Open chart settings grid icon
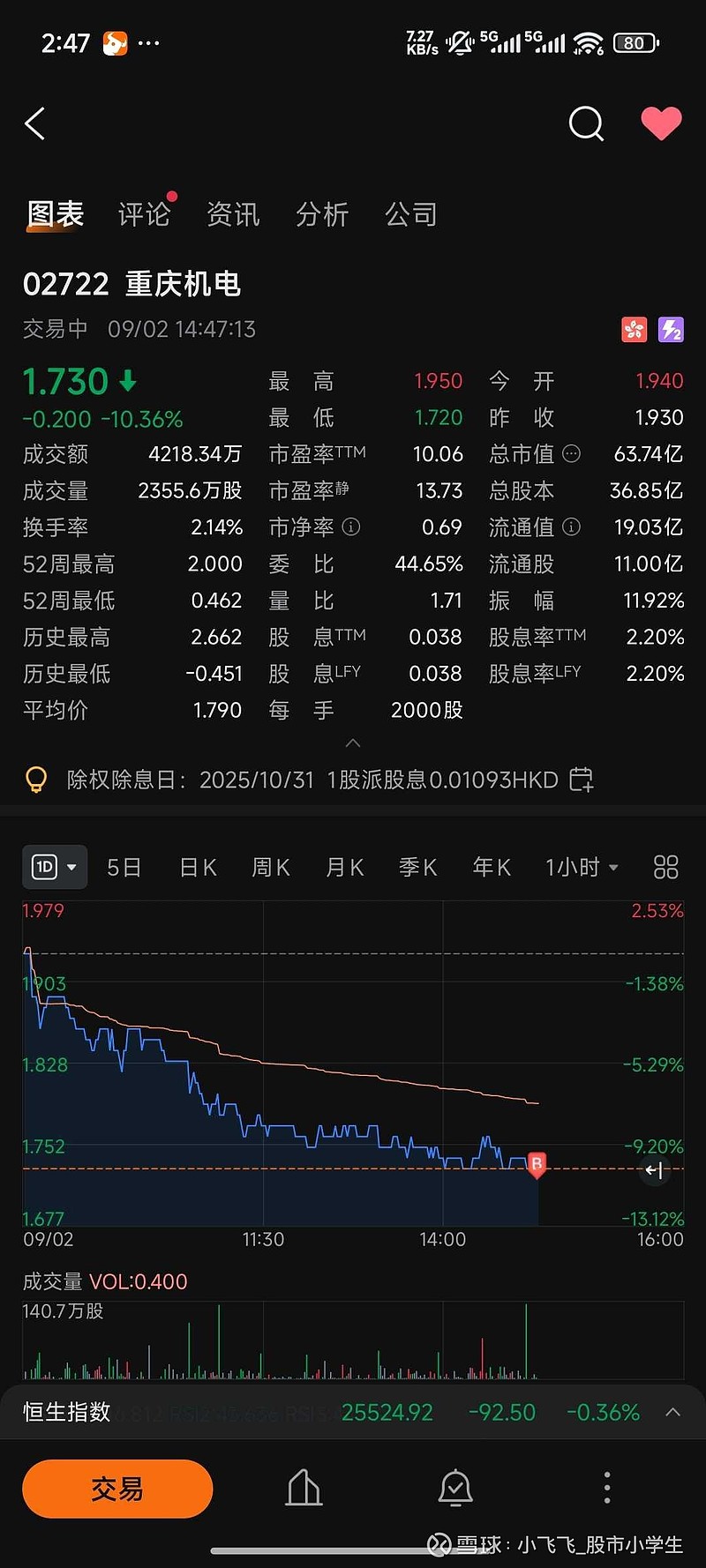 tap(665, 867)
